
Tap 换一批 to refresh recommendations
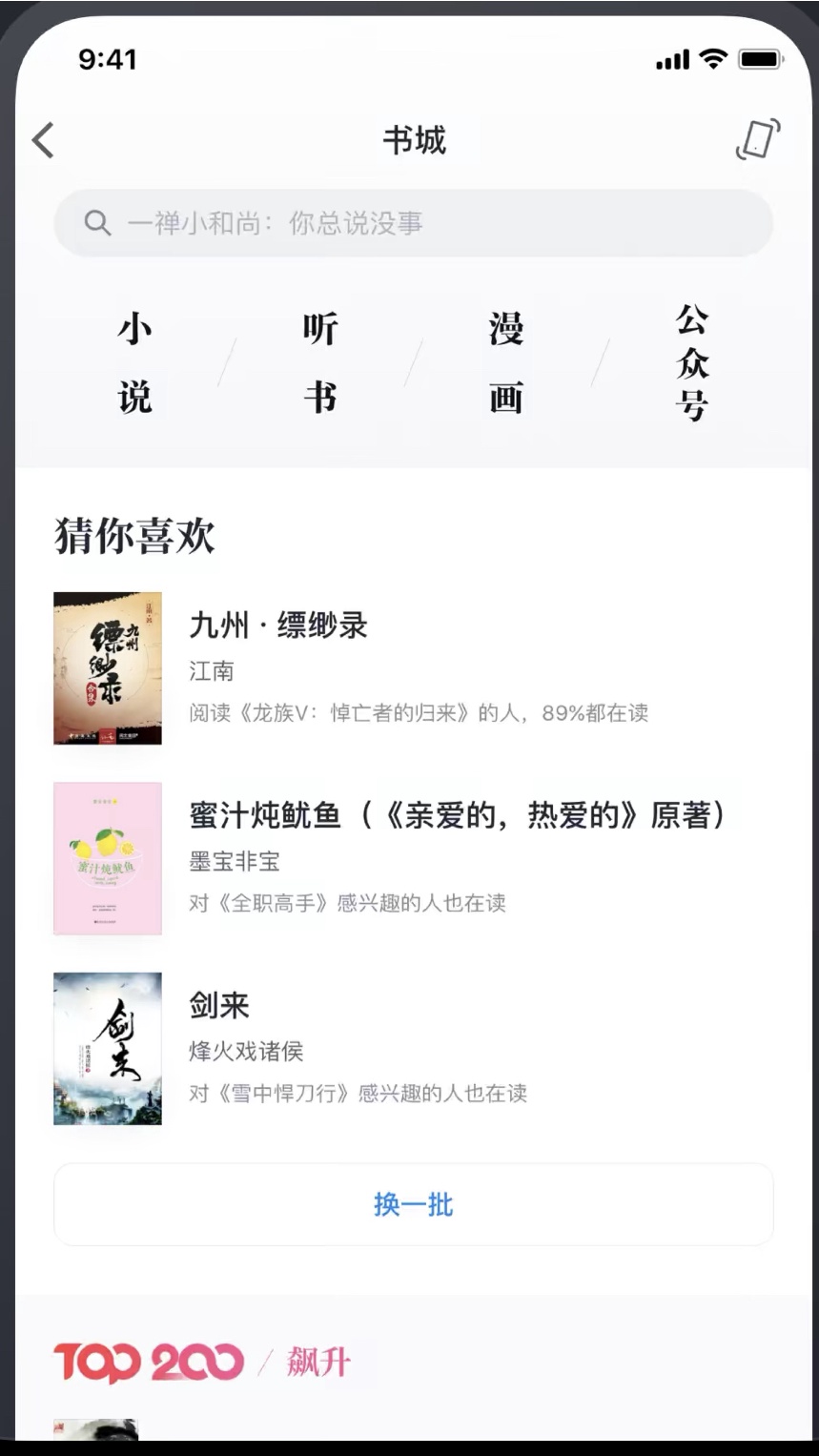tap(413, 1204)
